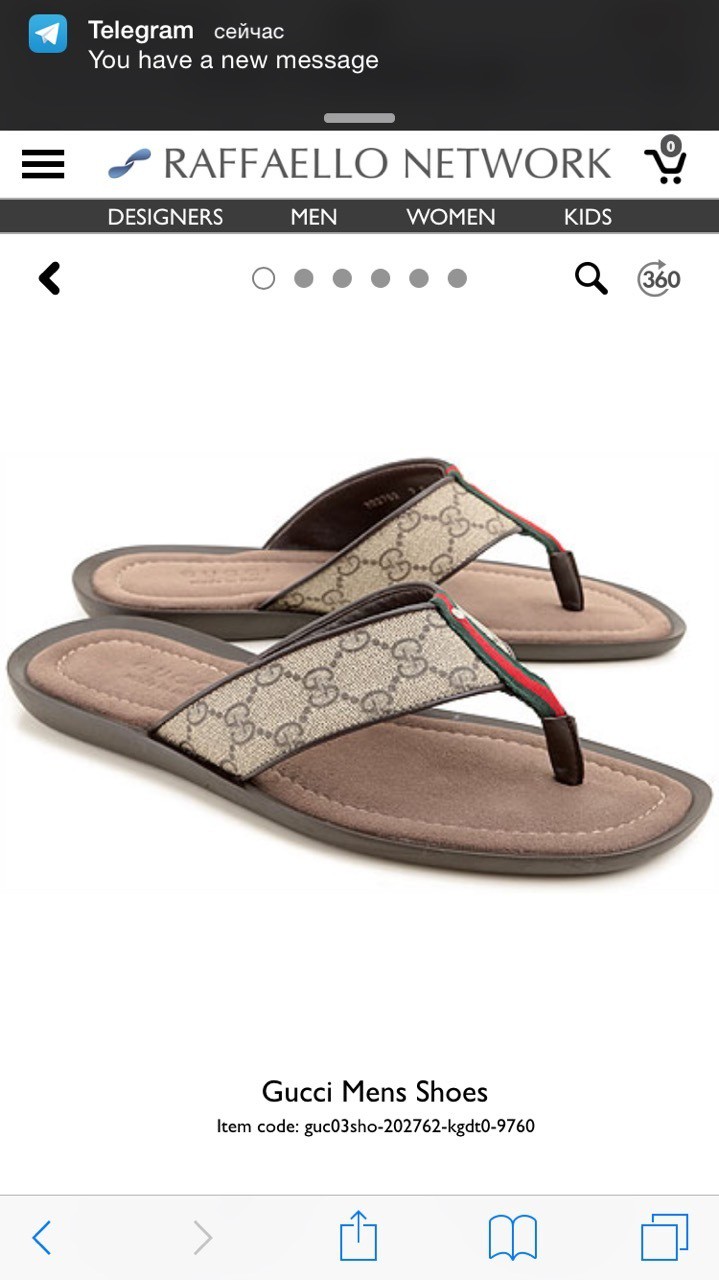Screen dimensions: 719x1280
Task: Zoom the product with the magnifier
Action: pos(591,278)
